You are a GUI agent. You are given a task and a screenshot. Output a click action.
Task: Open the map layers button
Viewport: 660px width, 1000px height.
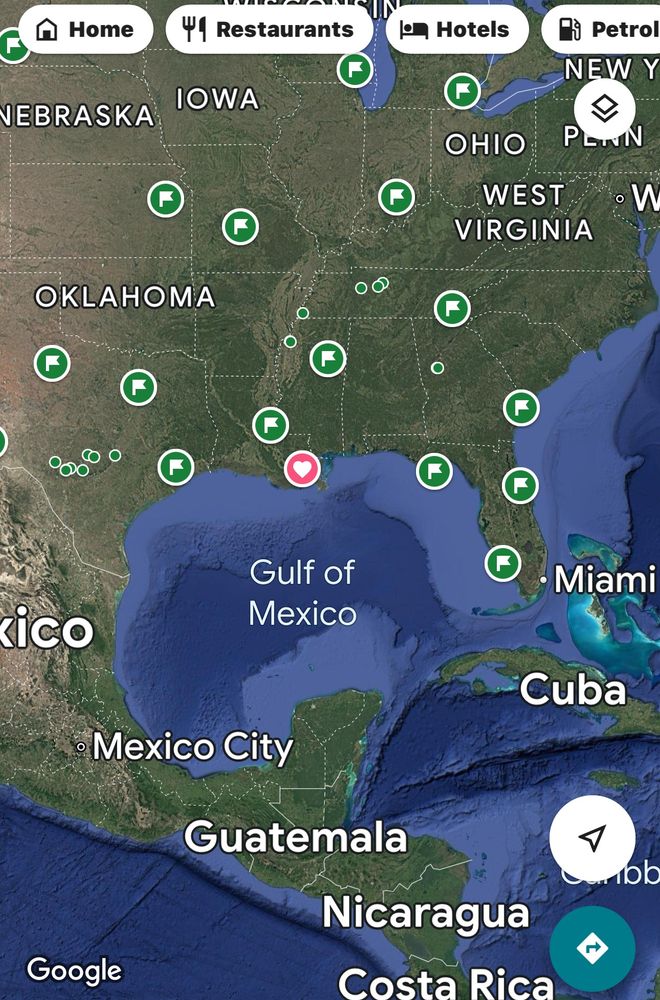click(x=604, y=108)
